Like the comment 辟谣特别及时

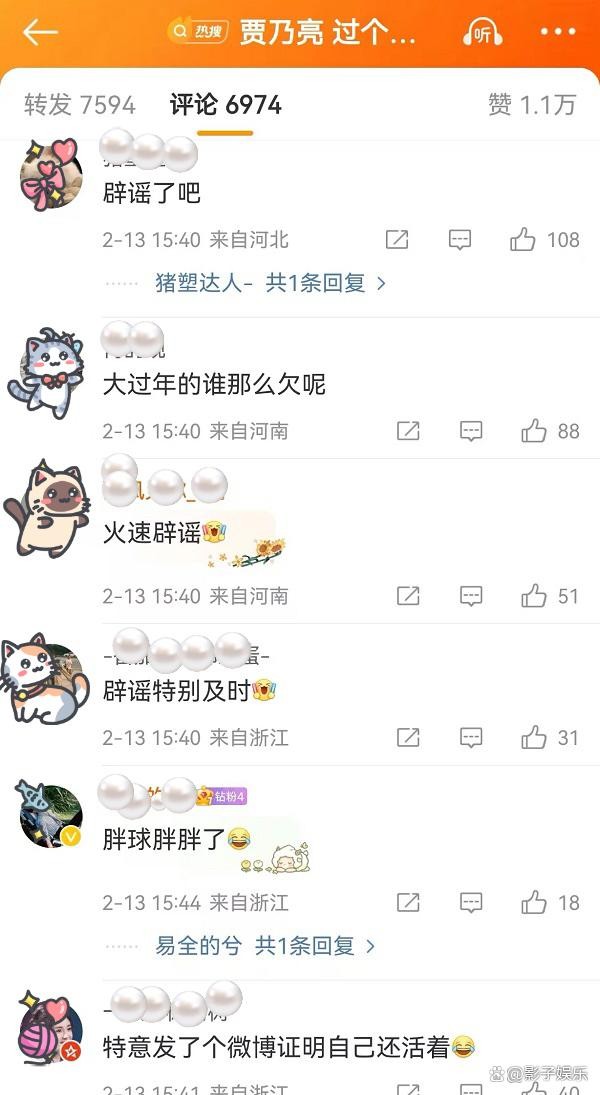click(x=550, y=737)
